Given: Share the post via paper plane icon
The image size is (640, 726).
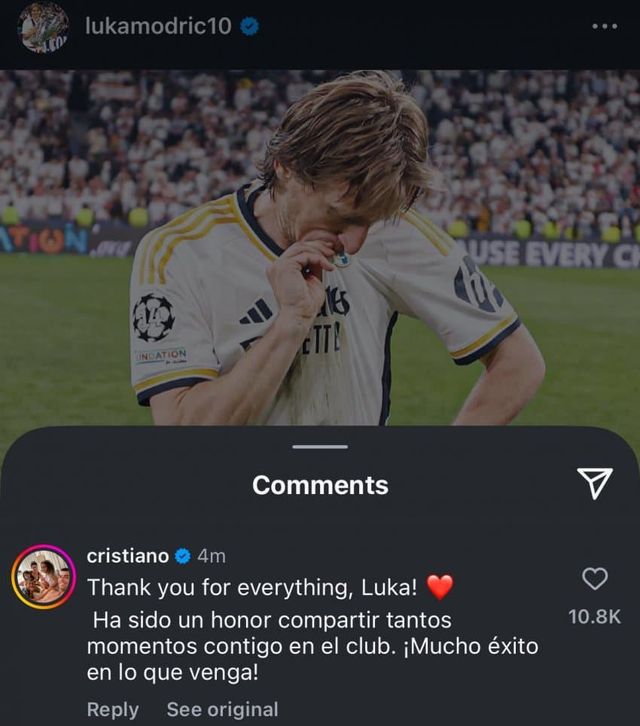Looking at the screenshot, I should (x=595, y=484).
